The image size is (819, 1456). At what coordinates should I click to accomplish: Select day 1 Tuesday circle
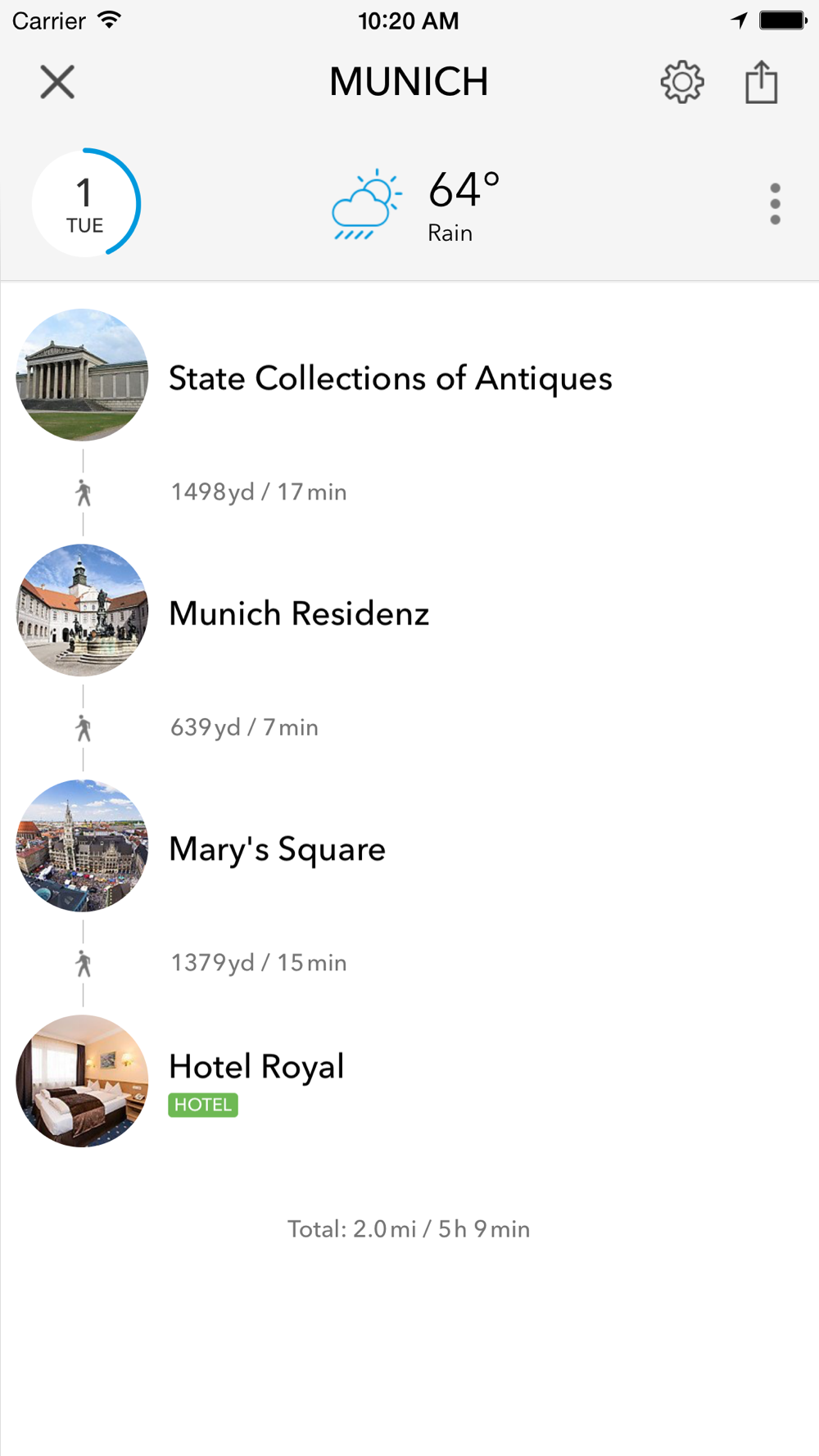(x=85, y=203)
